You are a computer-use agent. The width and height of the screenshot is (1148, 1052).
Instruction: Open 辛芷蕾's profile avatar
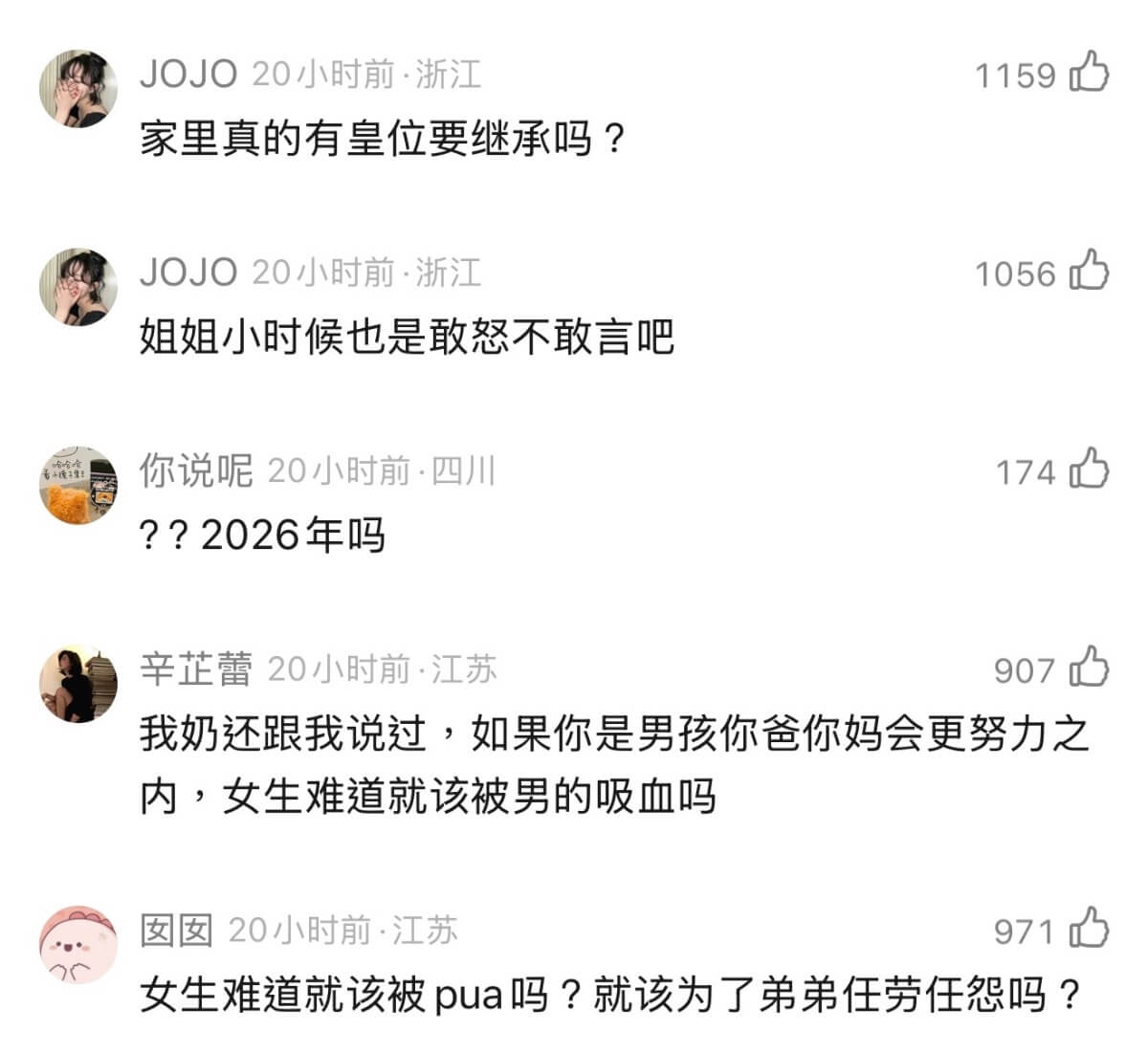(x=78, y=683)
